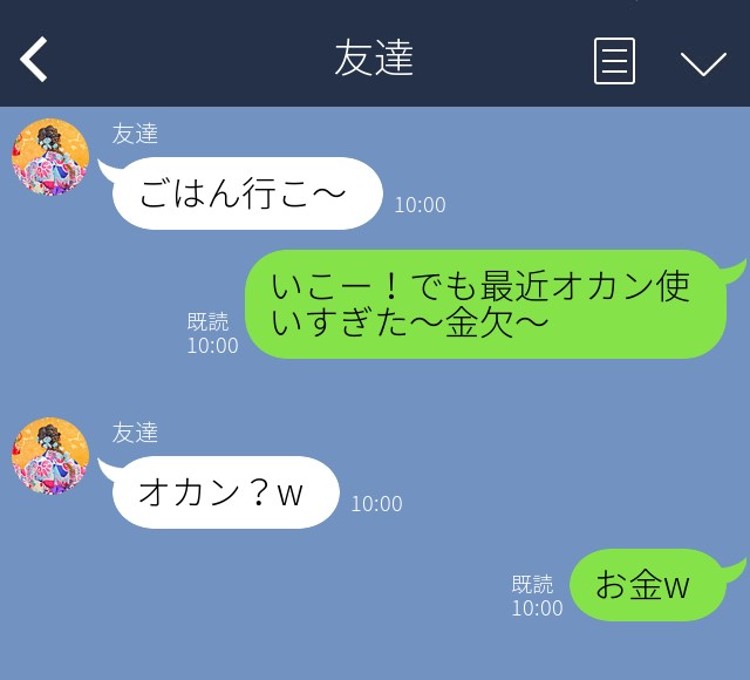750x680 pixels.
Task: Open friend's avatar beside オカン？w message
Action: (x=50, y=456)
